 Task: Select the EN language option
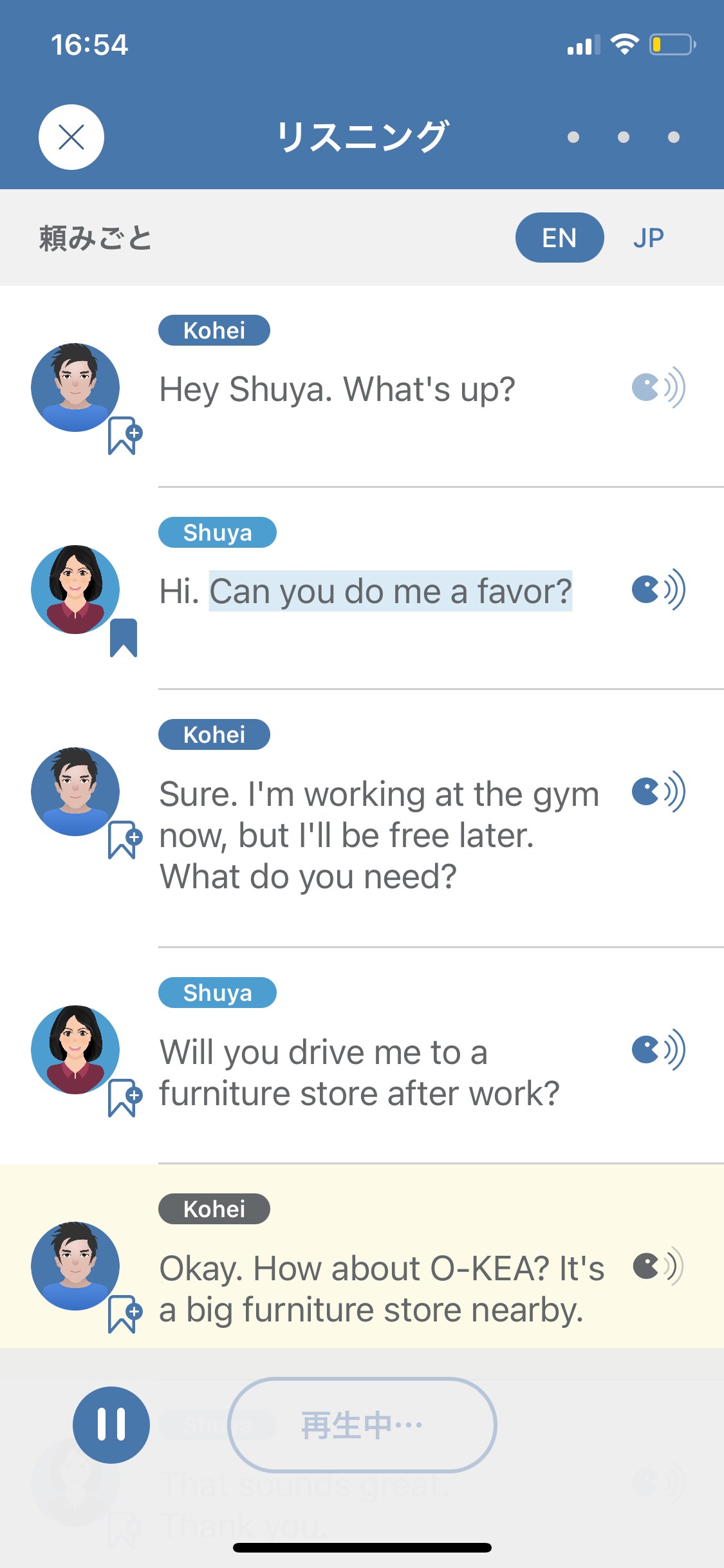pos(559,238)
